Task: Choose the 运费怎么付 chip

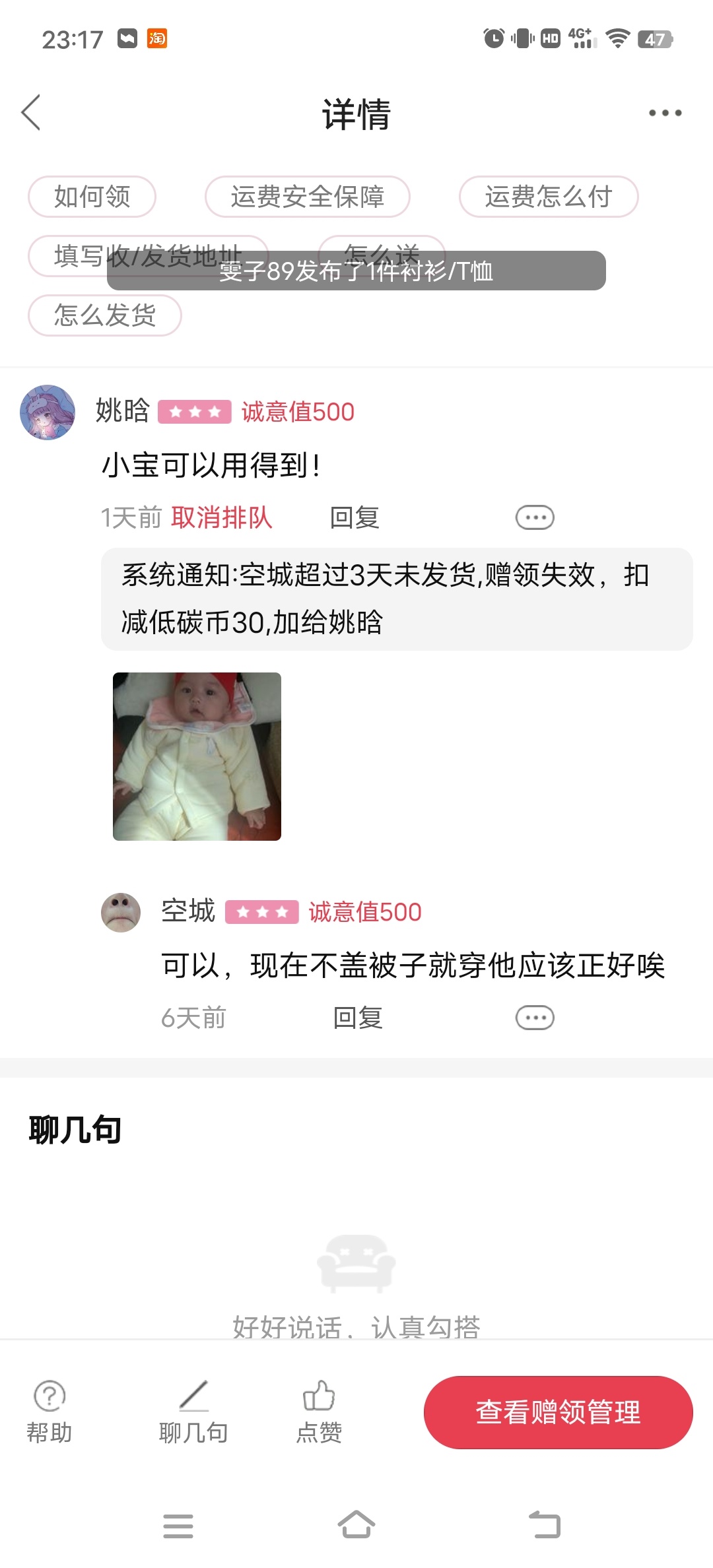Action: coord(548,197)
